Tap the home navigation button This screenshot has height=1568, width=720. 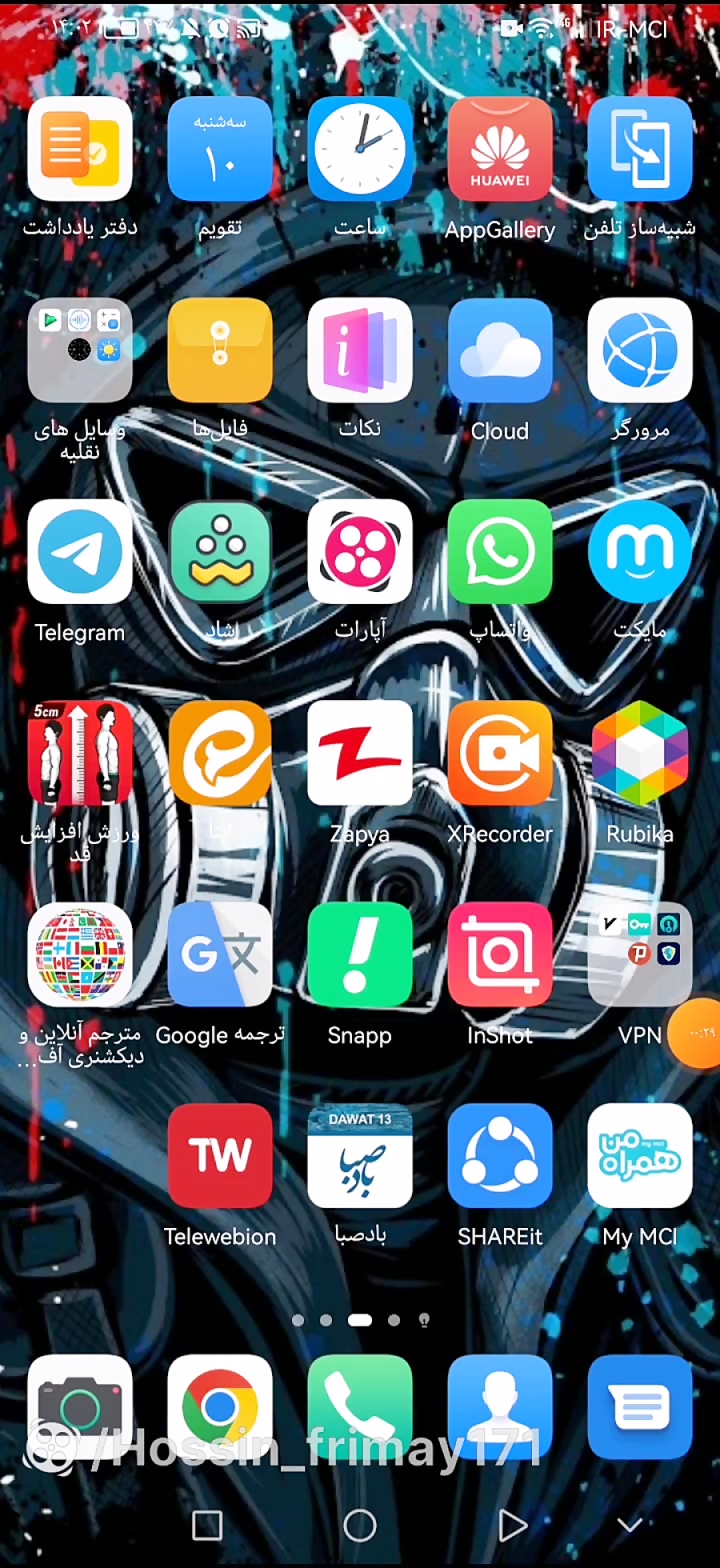[x=360, y=1526]
